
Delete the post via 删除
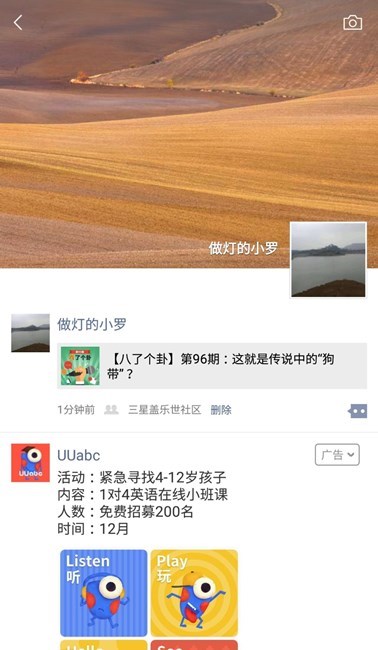tap(221, 410)
